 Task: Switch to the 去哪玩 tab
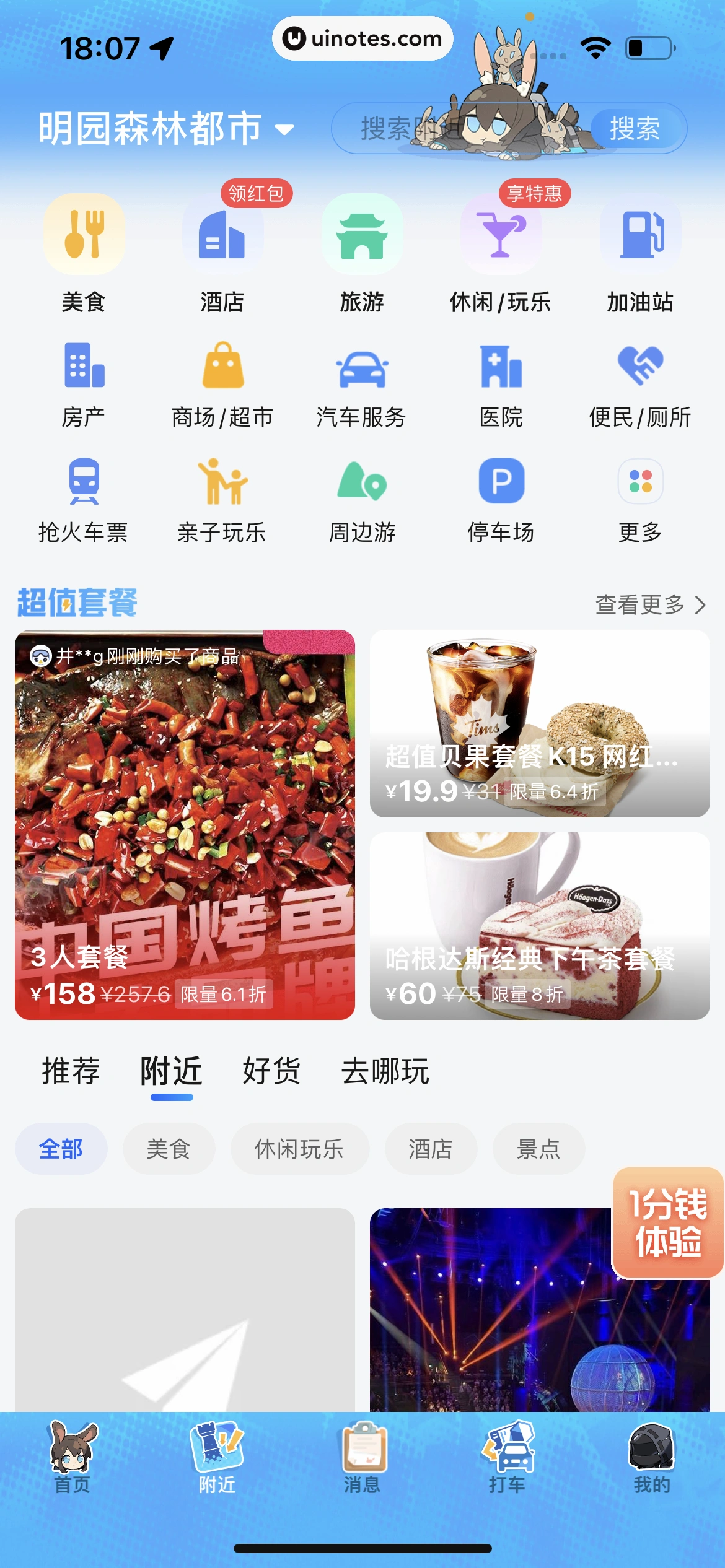pyautogui.click(x=385, y=1071)
